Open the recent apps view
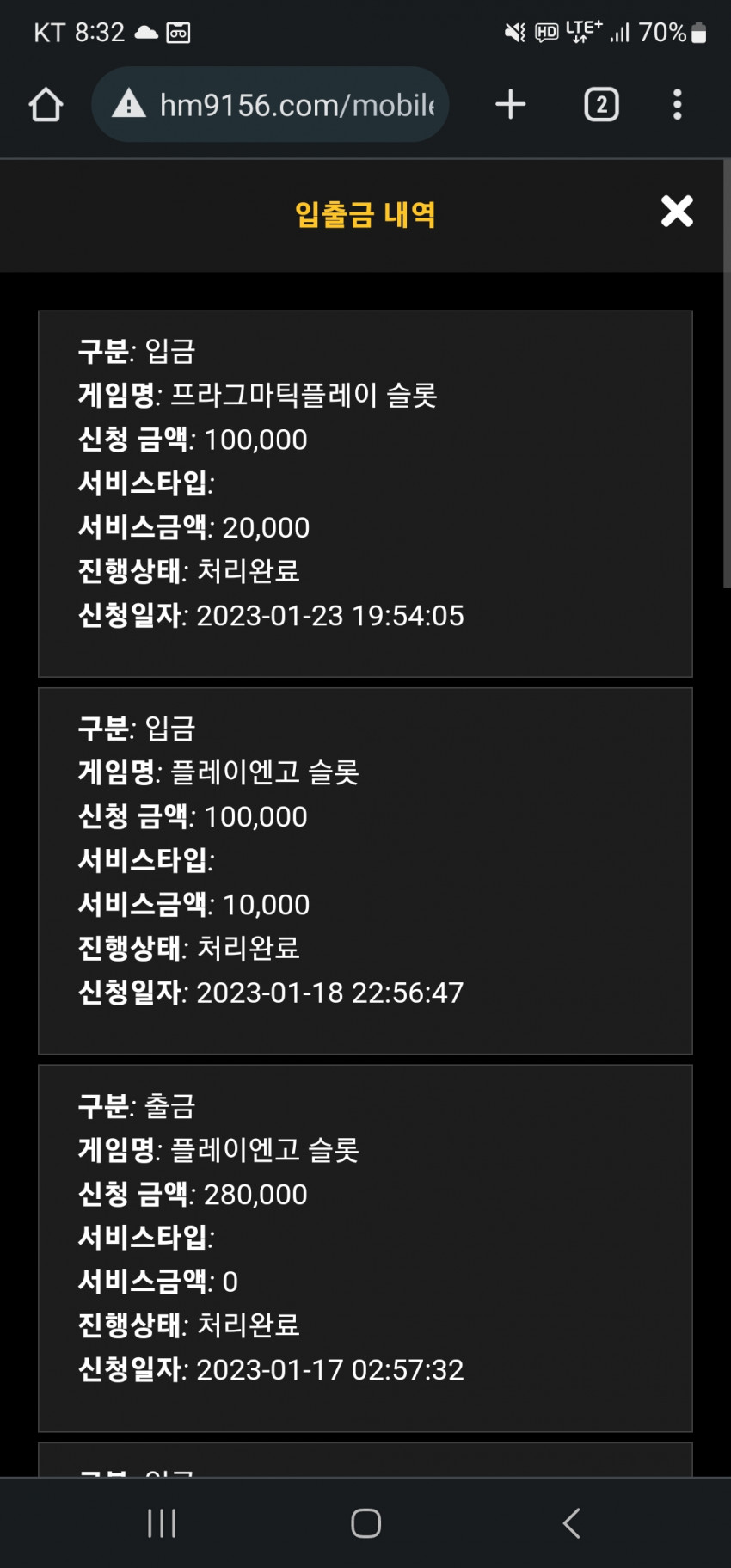This screenshot has width=731, height=1568. tap(162, 1522)
